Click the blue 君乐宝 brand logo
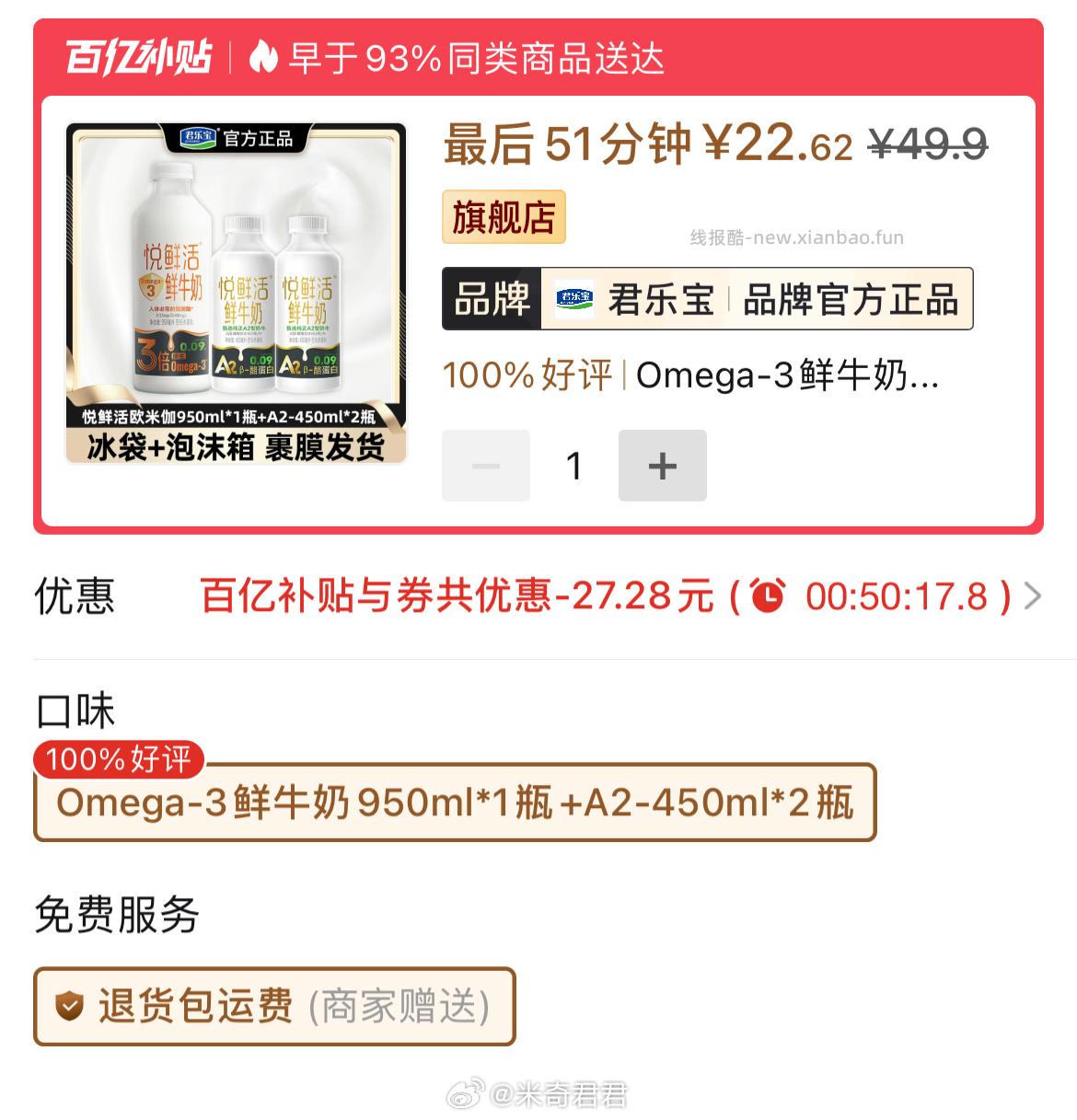The height and width of the screenshot is (1120, 1077). 576,298
